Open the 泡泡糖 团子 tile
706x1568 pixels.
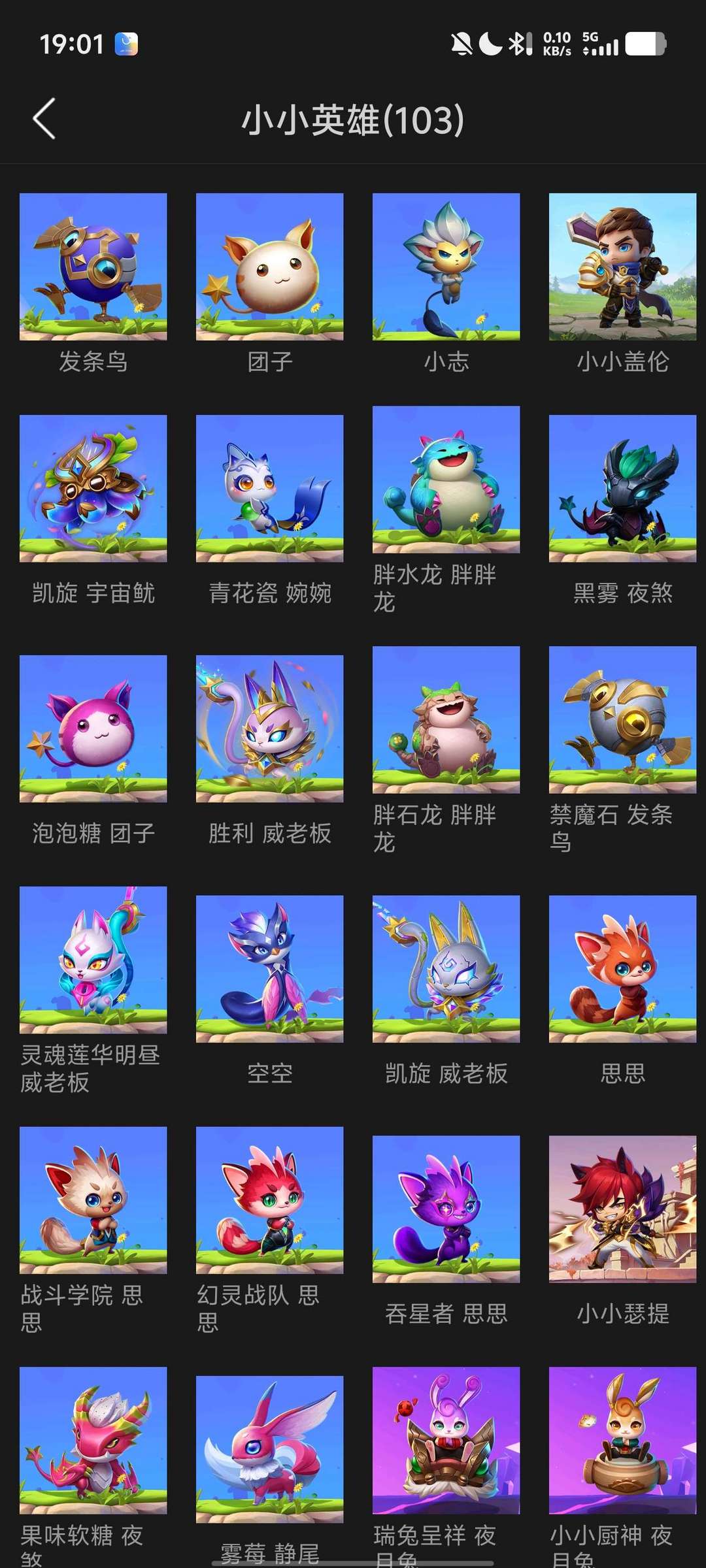pos(93,728)
